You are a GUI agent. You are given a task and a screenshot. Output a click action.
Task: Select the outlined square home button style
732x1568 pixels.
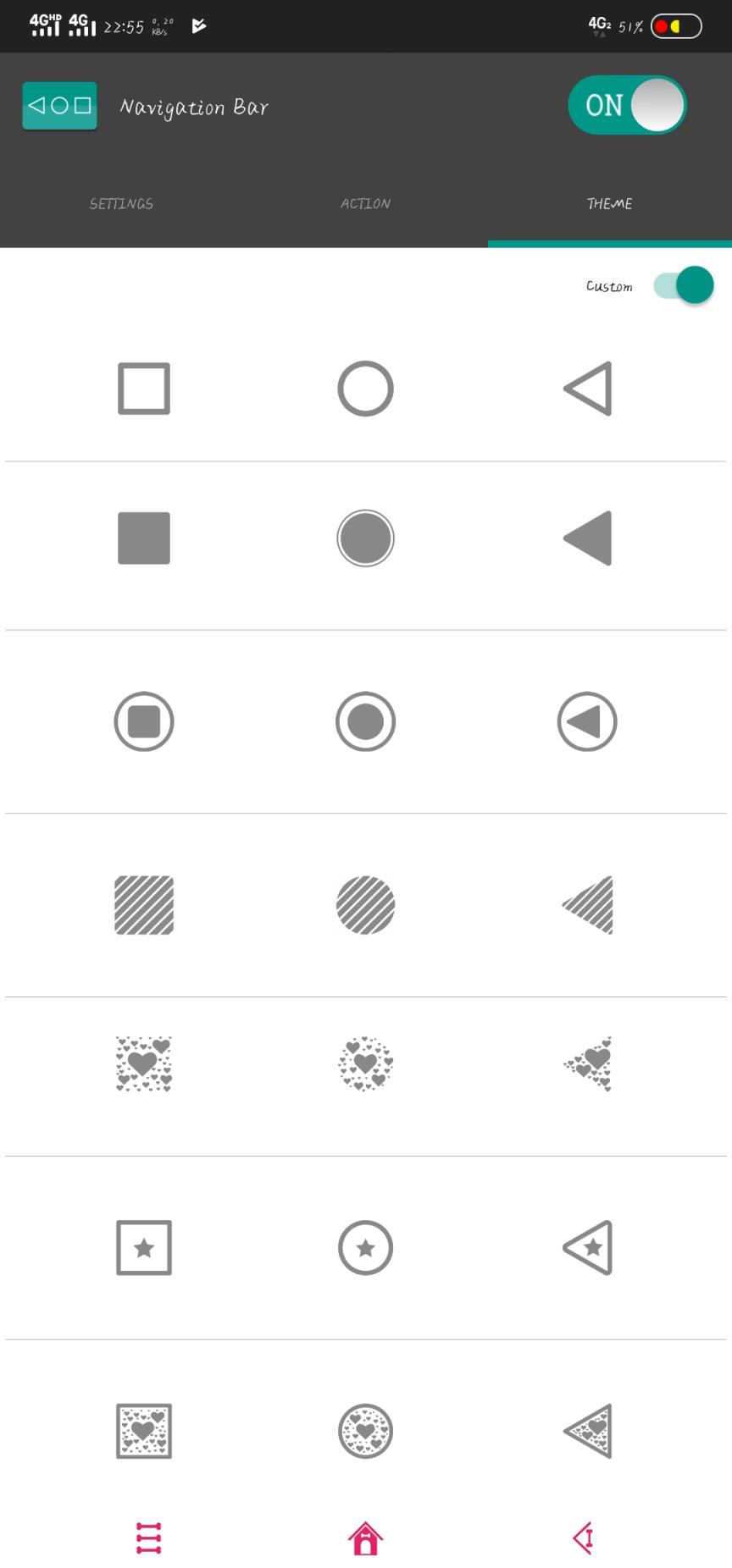click(x=143, y=388)
